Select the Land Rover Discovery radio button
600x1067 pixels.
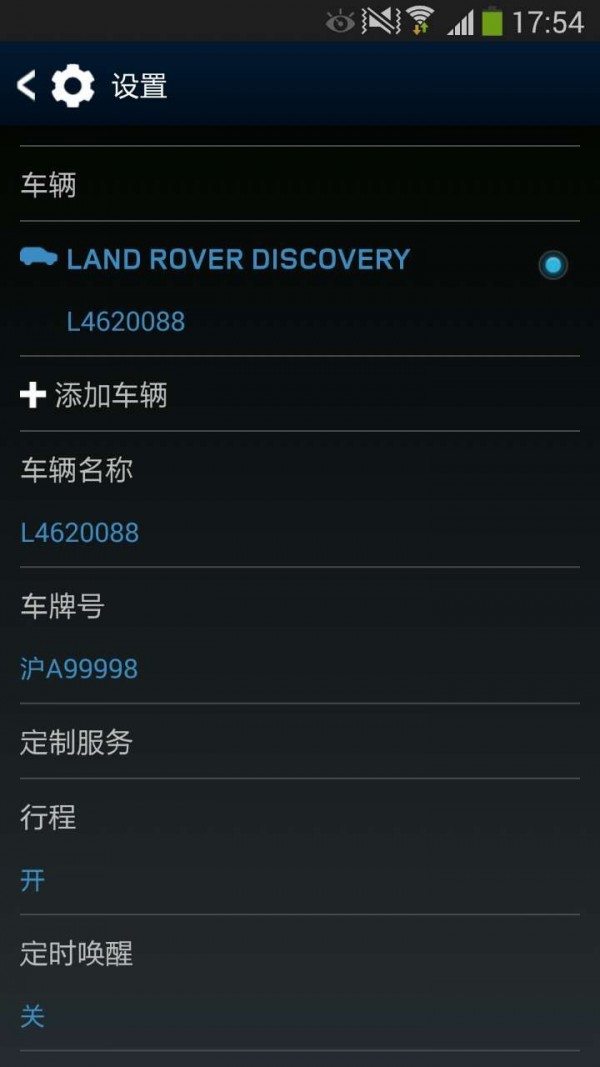[x=552, y=265]
